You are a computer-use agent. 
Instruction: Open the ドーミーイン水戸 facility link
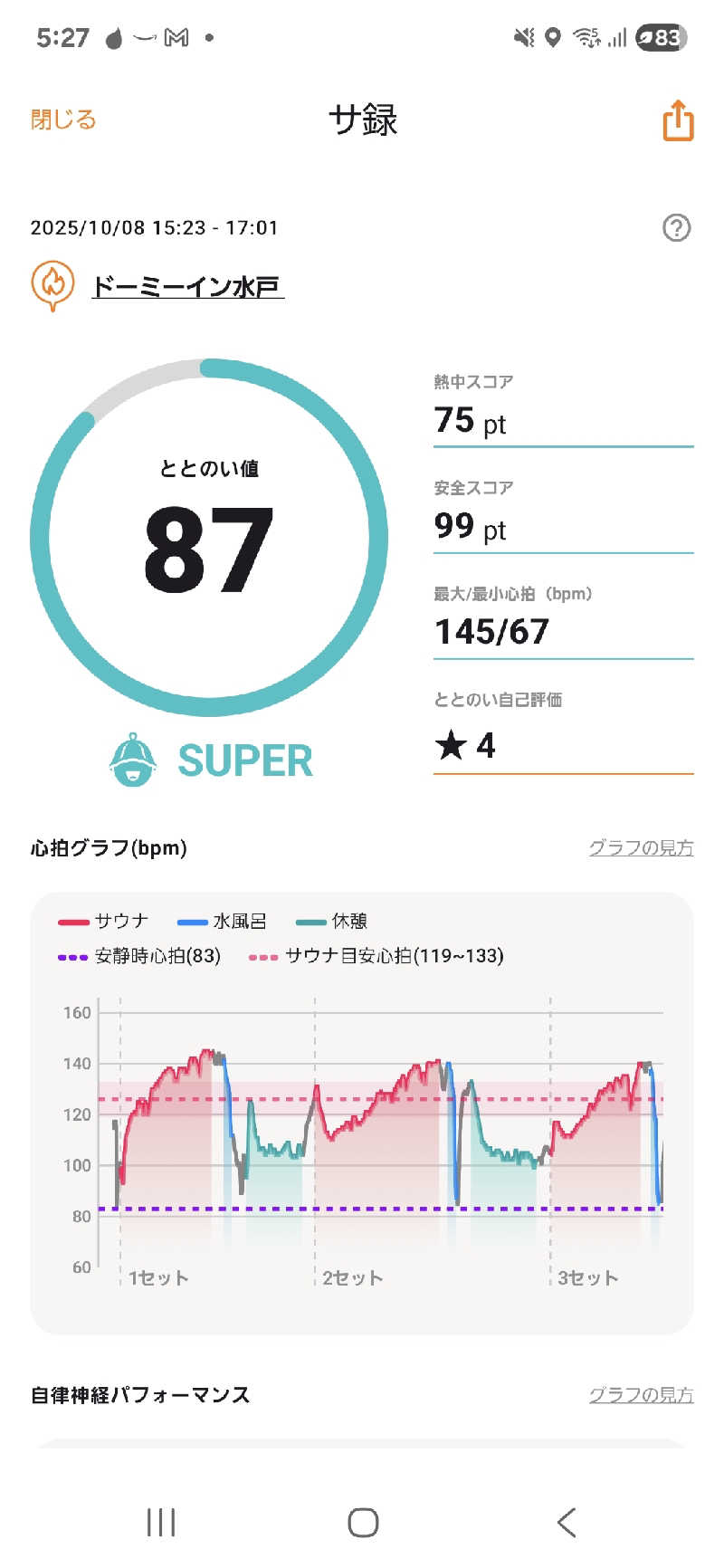(187, 287)
